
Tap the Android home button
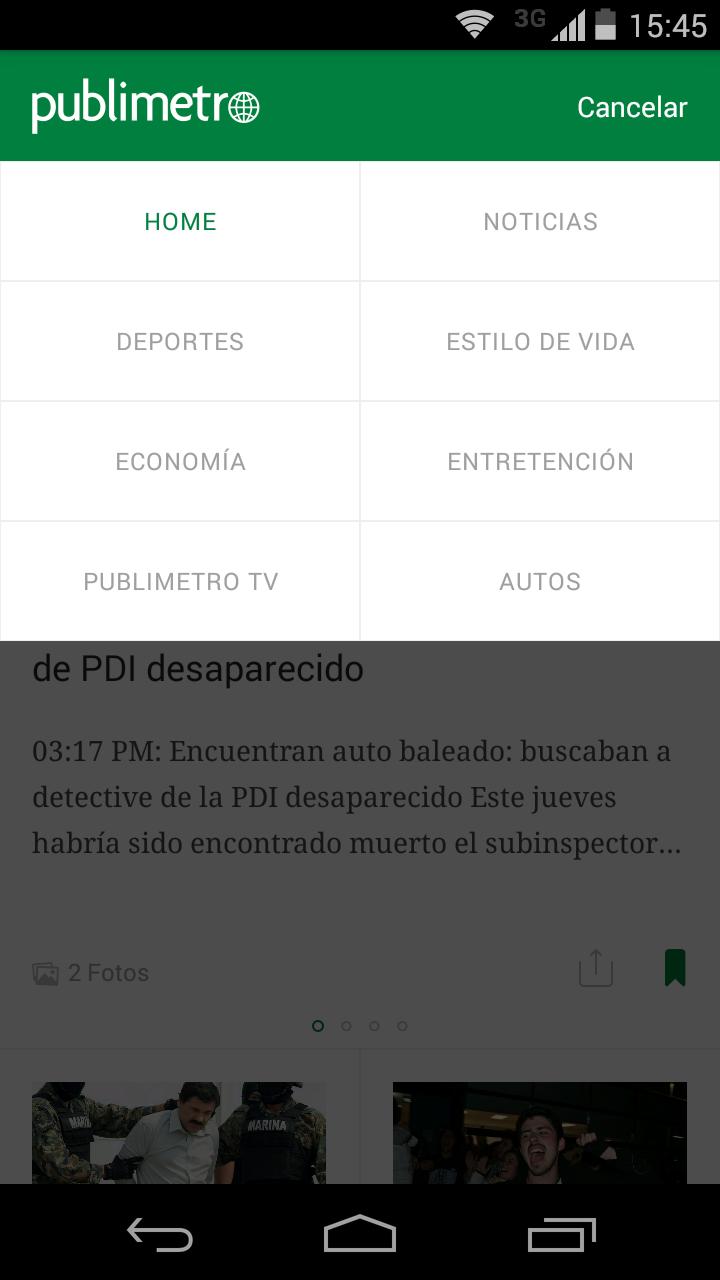coord(359,1235)
